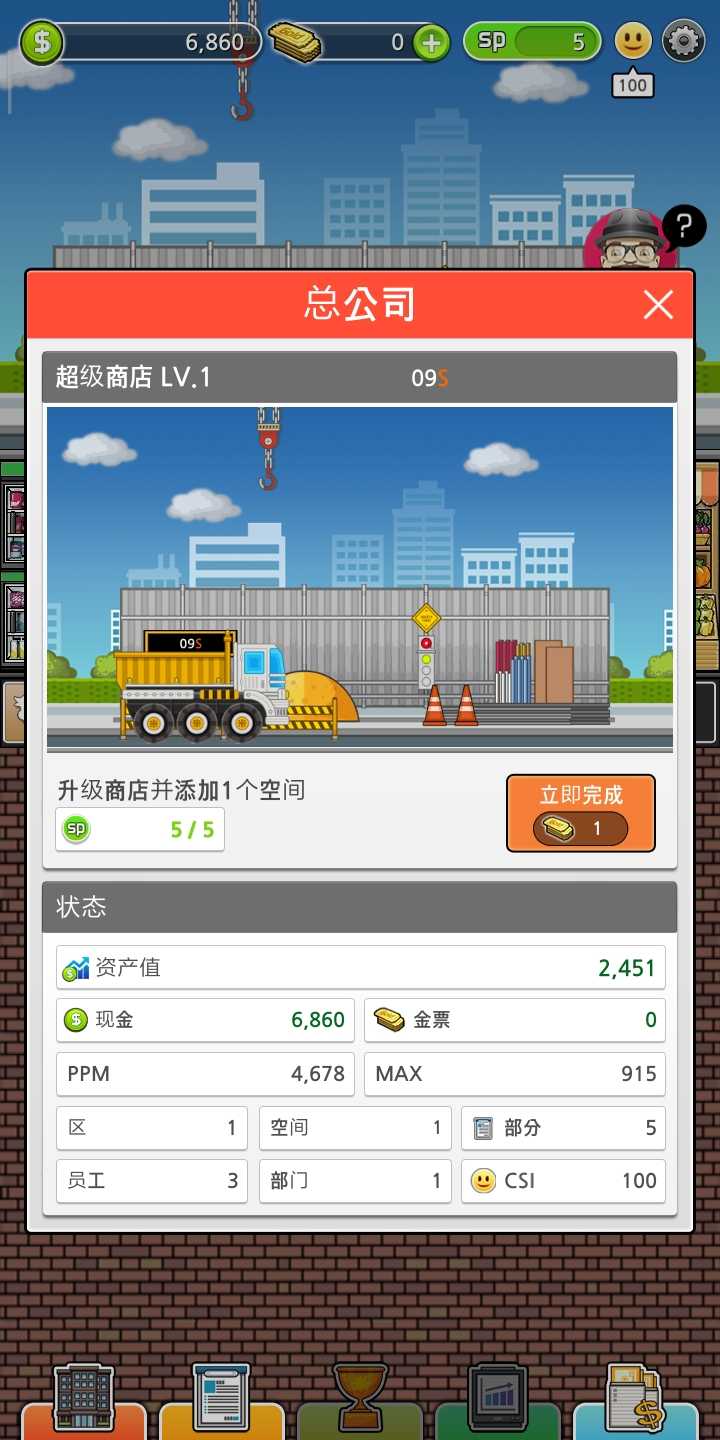720x1440 pixels.
Task: Open the chart monitor tab
Action: pyautogui.click(x=497, y=1400)
